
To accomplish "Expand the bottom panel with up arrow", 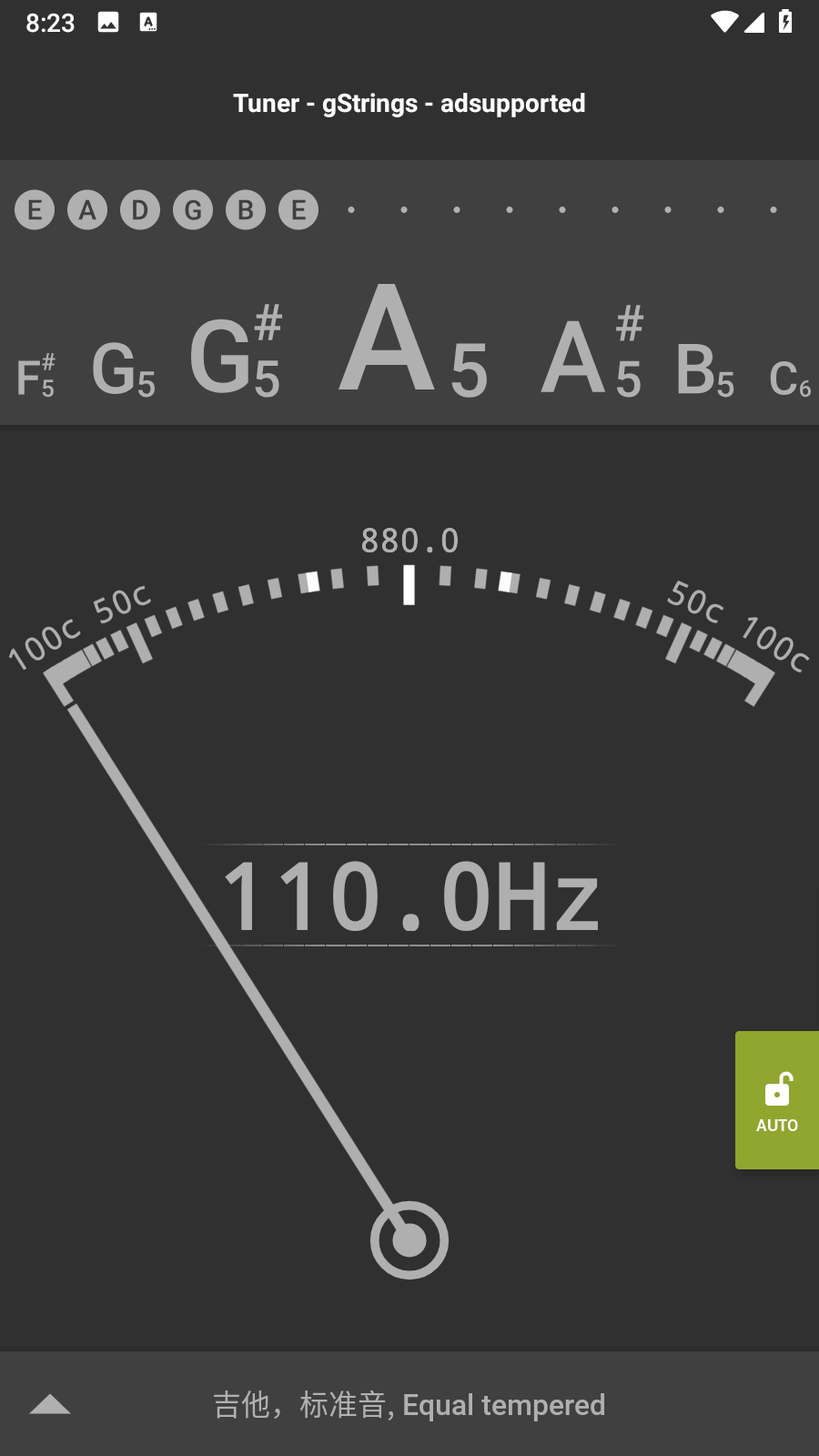I will pyautogui.click(x=50, y=1405).
